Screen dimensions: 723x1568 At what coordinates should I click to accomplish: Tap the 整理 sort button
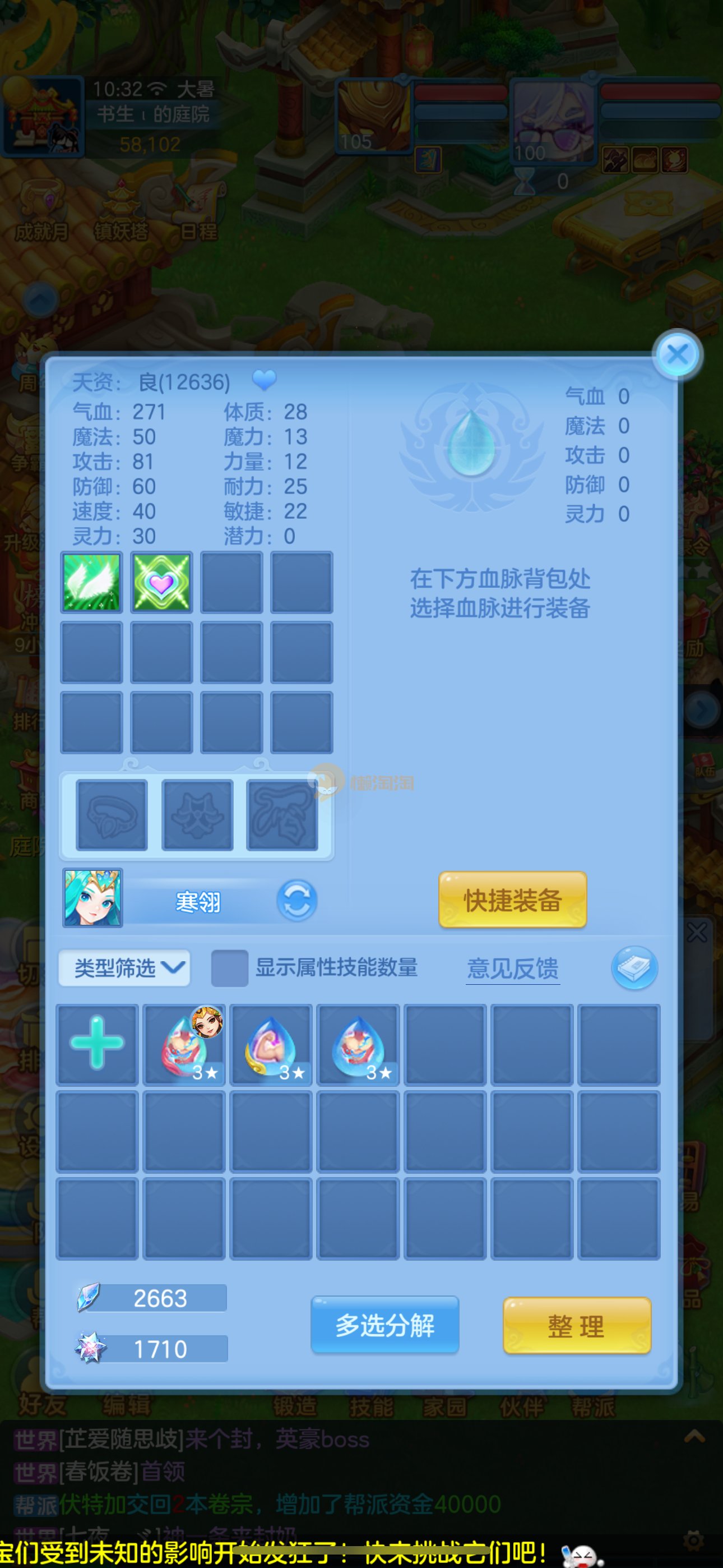[x=576, y=1326]
